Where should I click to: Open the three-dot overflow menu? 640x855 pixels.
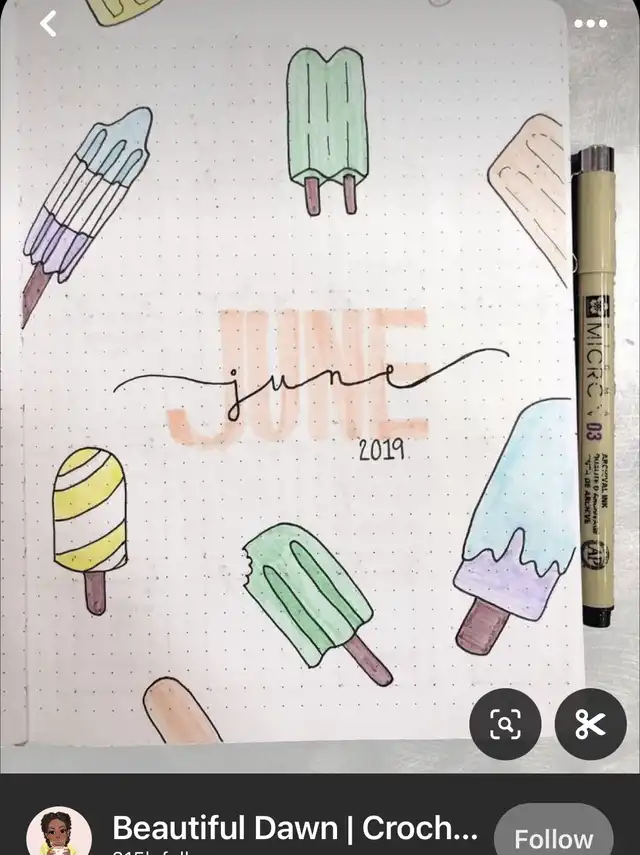591,23
